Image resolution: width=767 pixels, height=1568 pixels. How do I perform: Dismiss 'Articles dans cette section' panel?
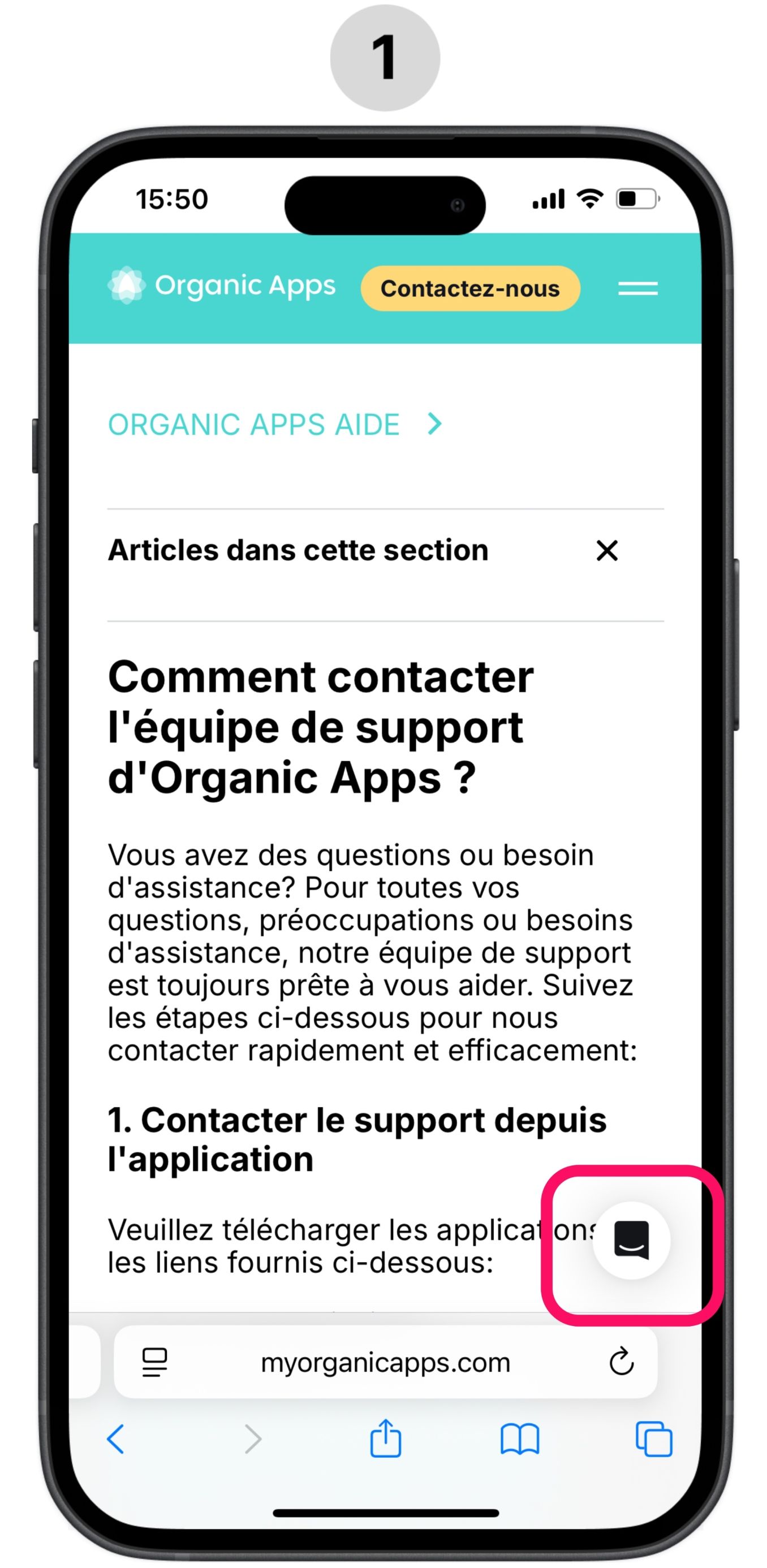[x=607, y=551]
